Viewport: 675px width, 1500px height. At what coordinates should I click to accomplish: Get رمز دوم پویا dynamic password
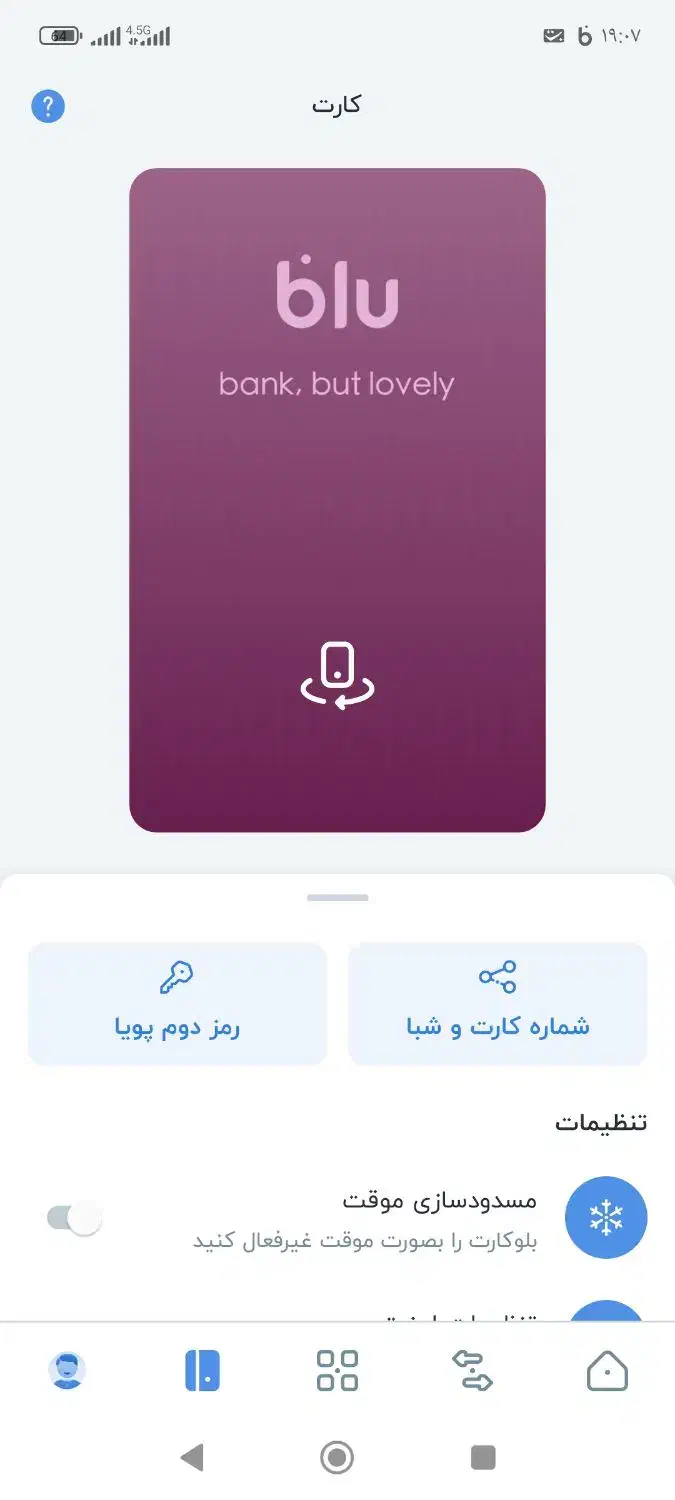coord(177,1003)
